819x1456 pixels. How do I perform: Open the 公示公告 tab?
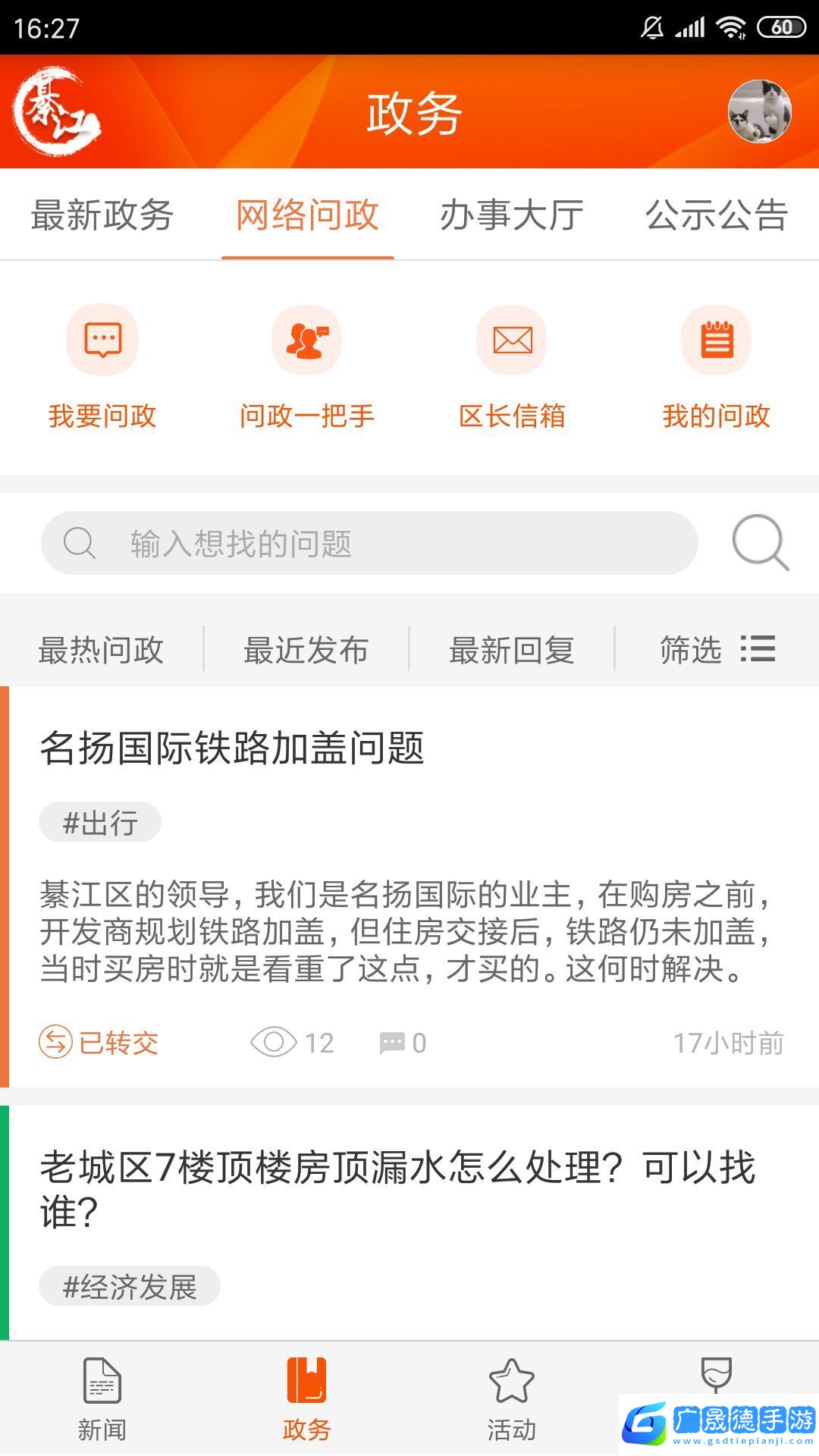[717, 215]
